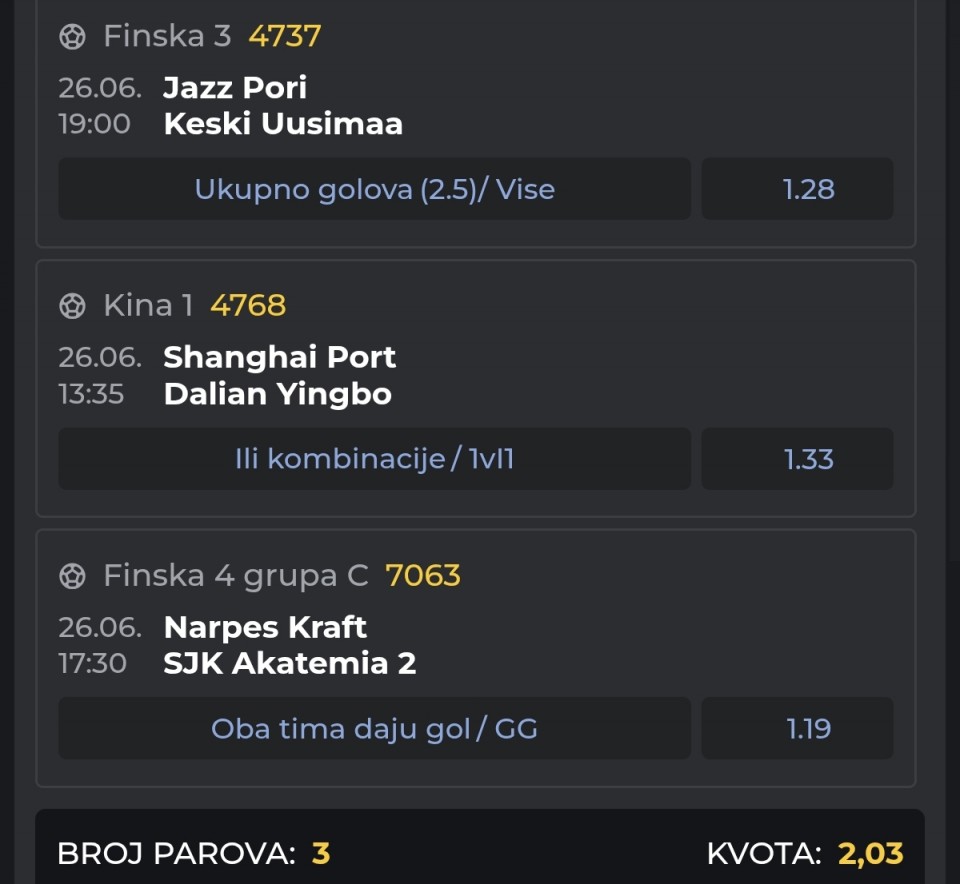This screenshot has width=960, height=884.
Task: Open the Narpes Kraft vs SJK Akatemia 2 match
Action: point(289,645)
